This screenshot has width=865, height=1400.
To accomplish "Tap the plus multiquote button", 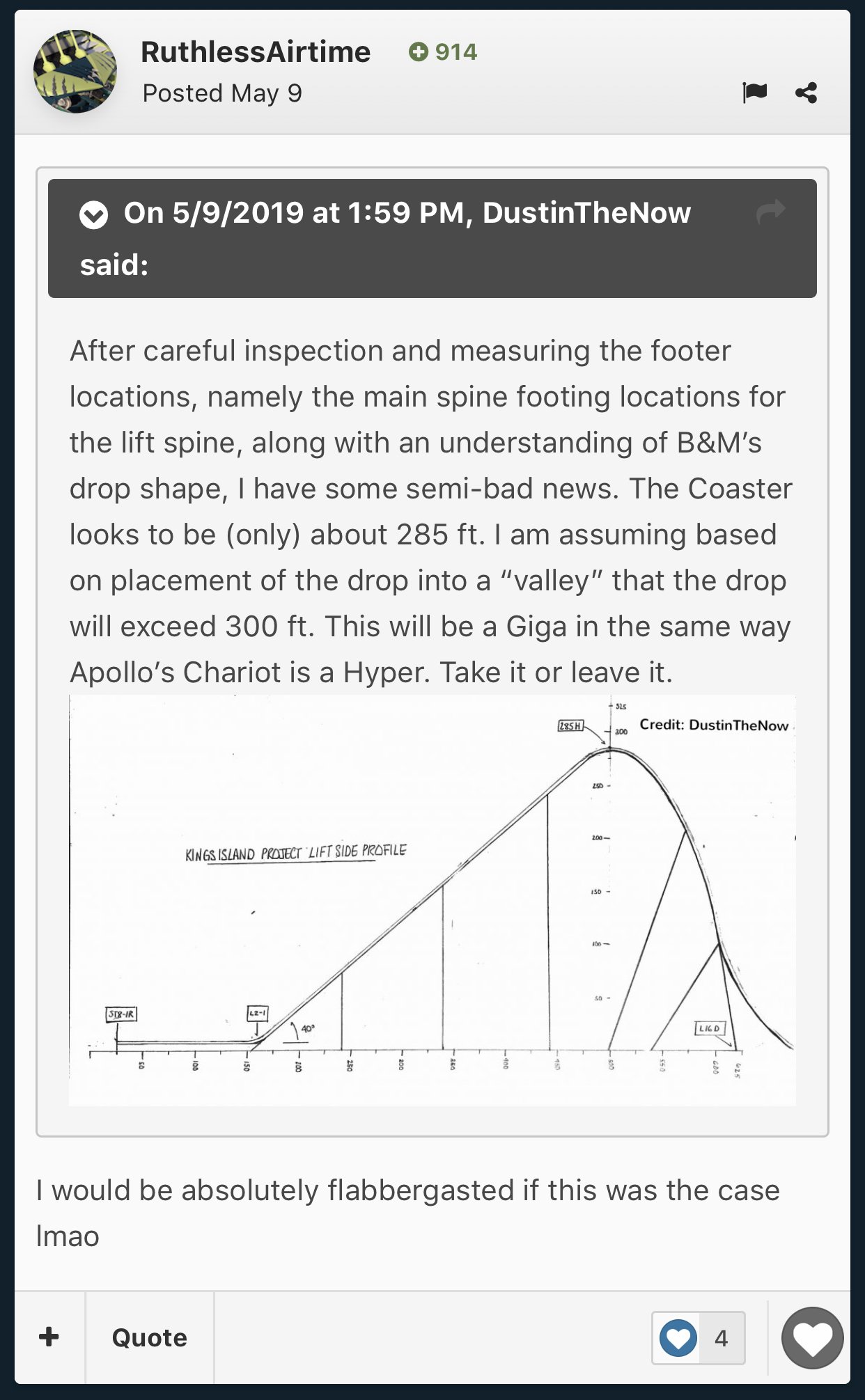I will pyautogui.click(x=49, y=1337).
